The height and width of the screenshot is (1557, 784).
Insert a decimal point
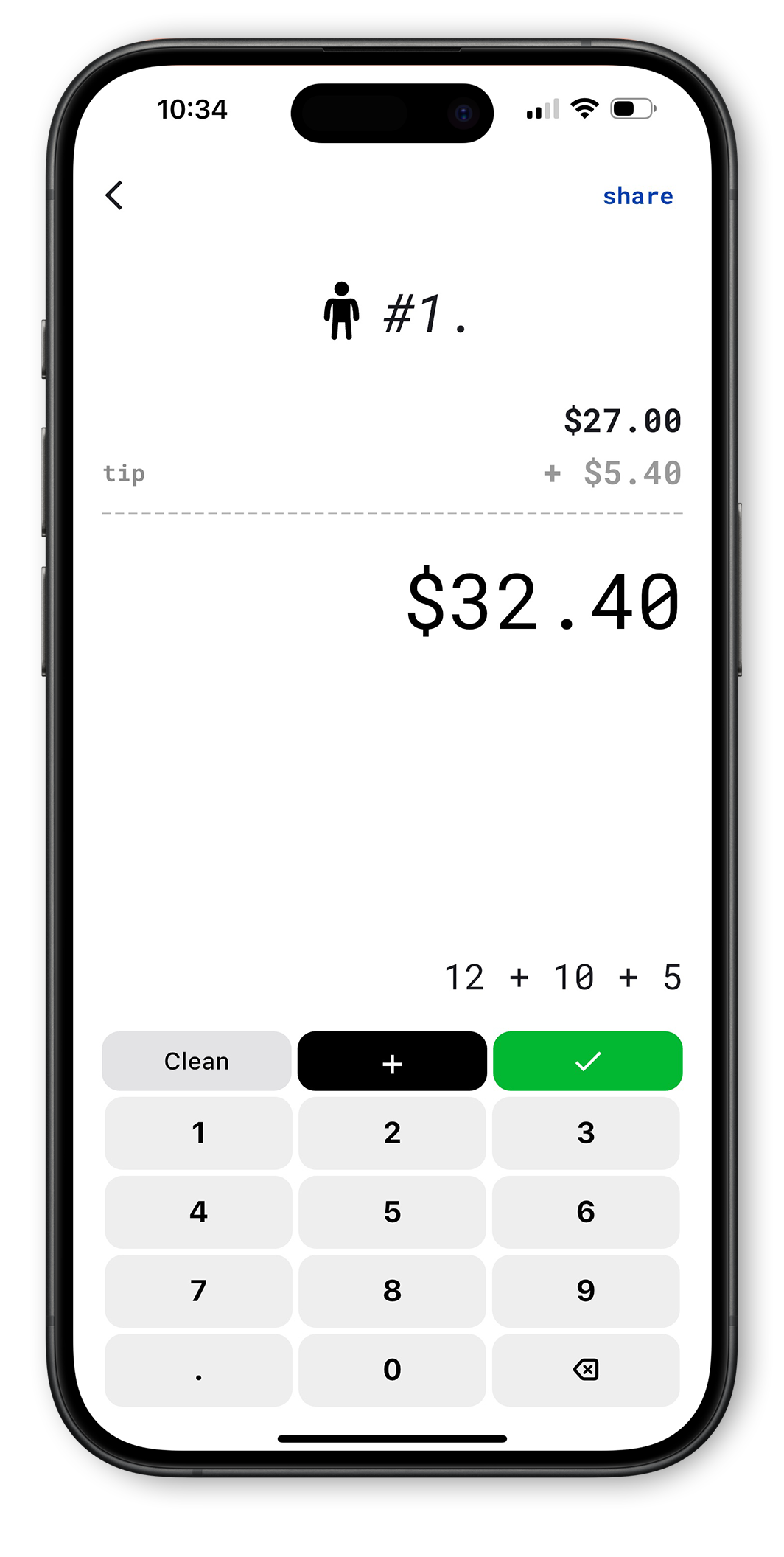(x=198, y=1369)
